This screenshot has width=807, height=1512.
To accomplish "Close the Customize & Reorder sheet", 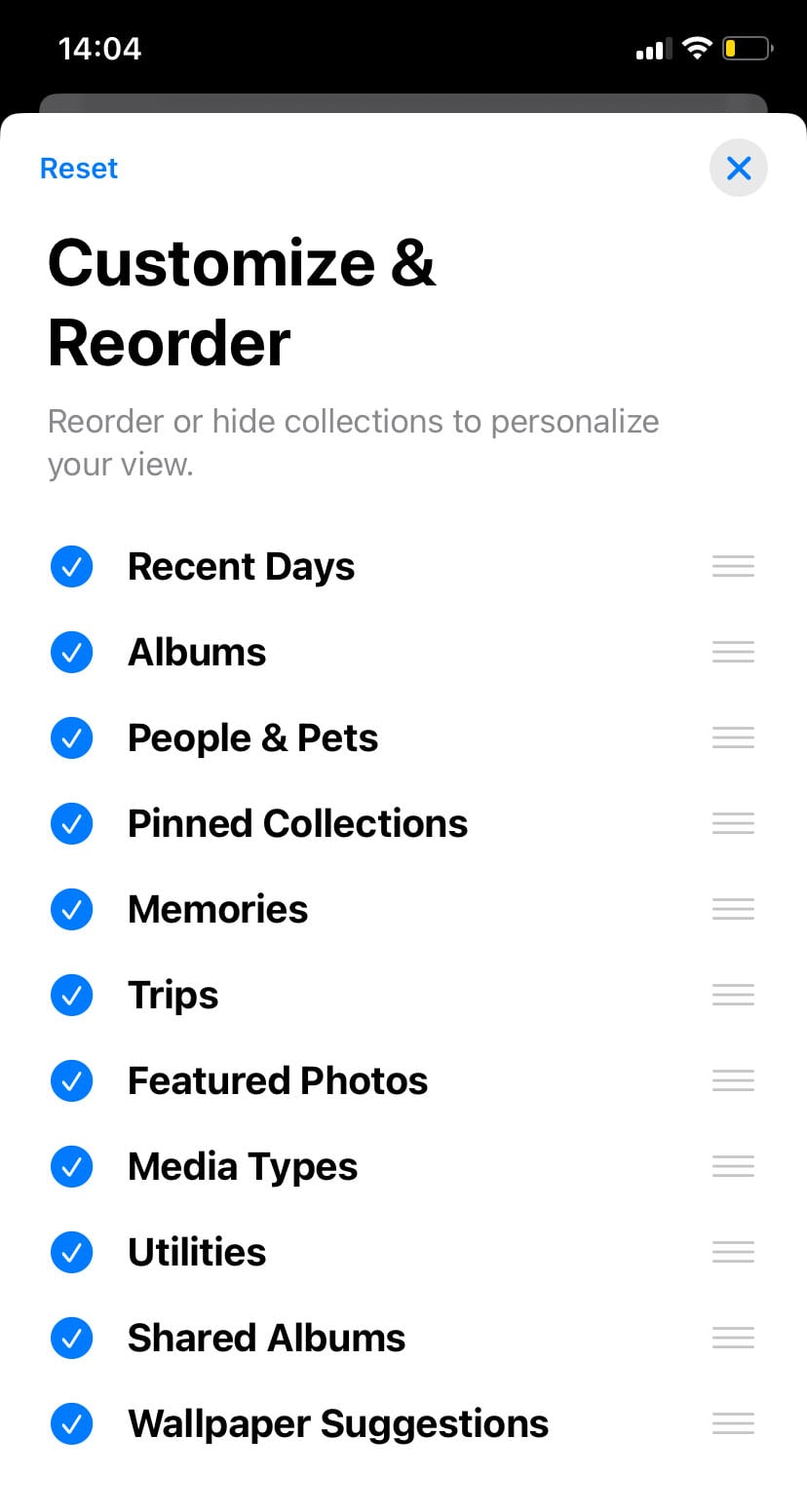I will tap(739, 169).
